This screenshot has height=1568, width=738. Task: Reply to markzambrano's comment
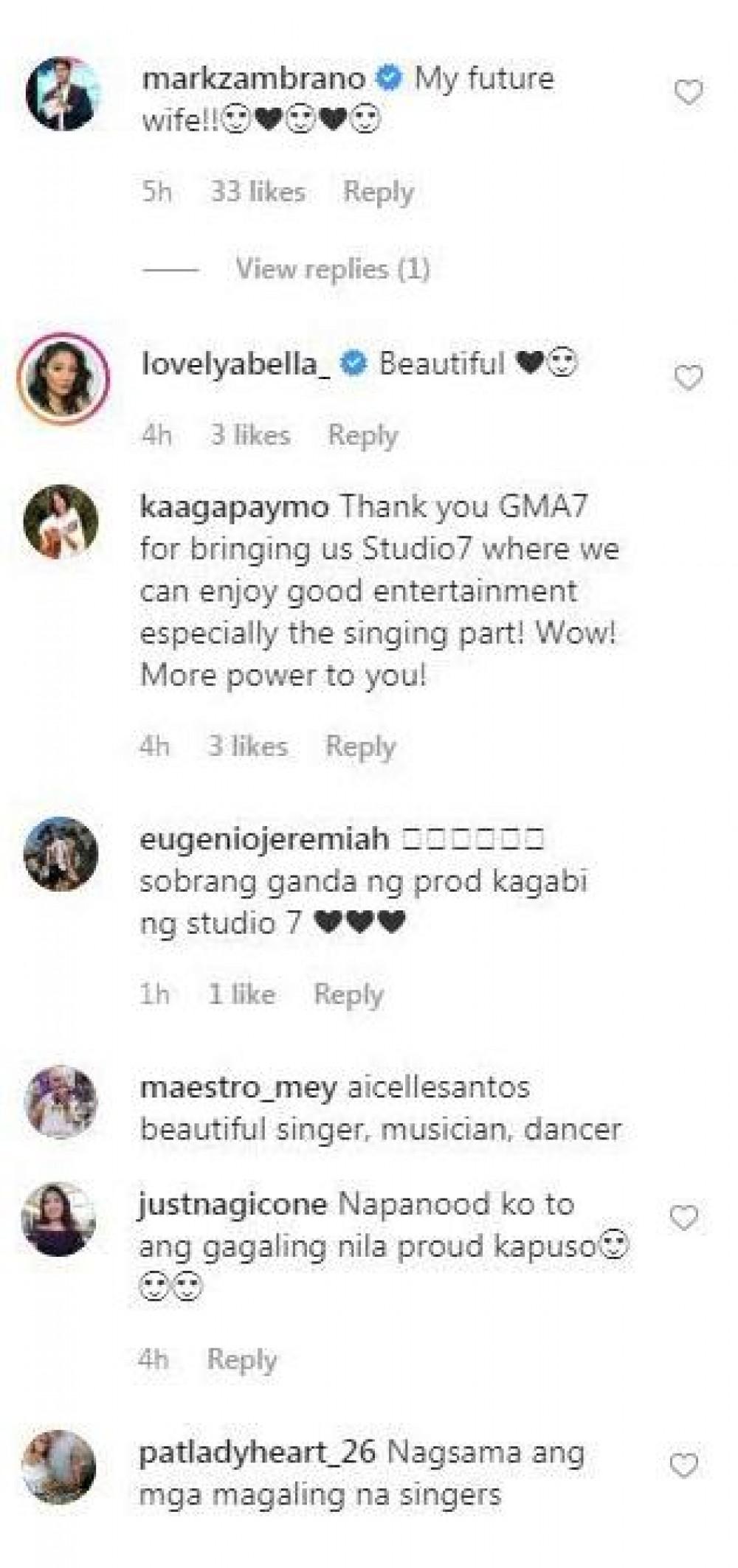(378, 192)
